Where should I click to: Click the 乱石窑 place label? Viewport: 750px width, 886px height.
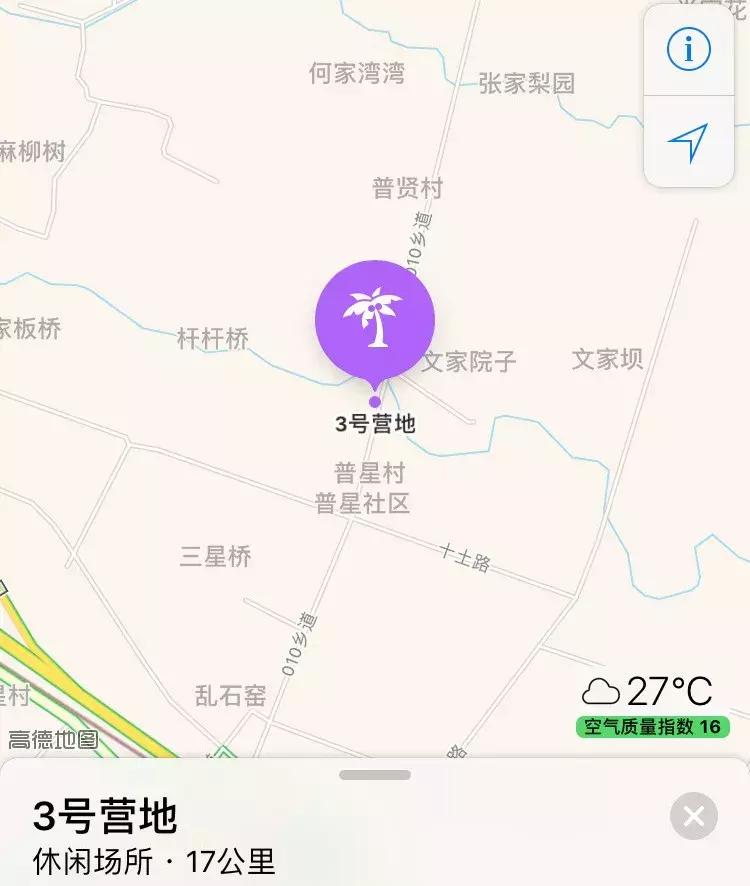(227, 691)
